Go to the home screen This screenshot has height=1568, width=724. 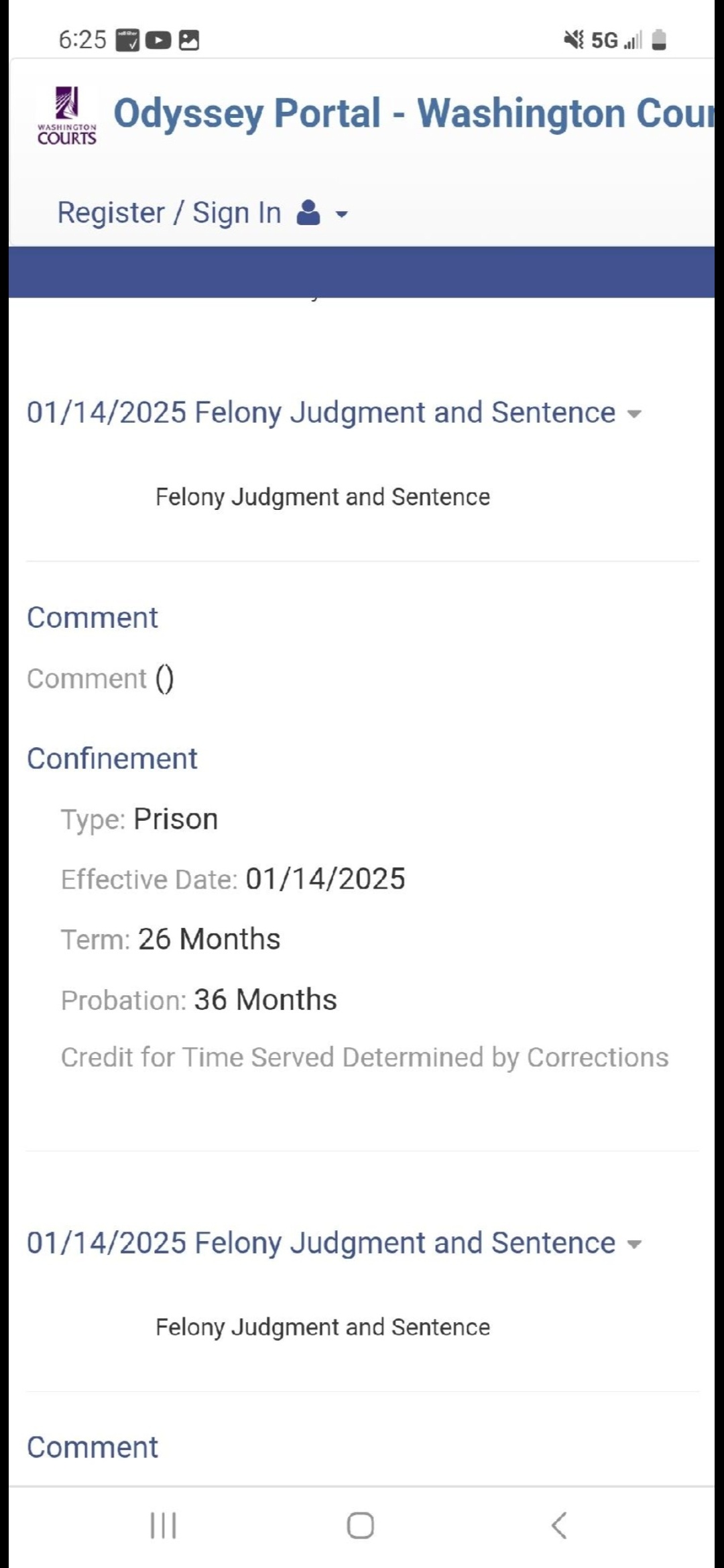pos(361,1526)
